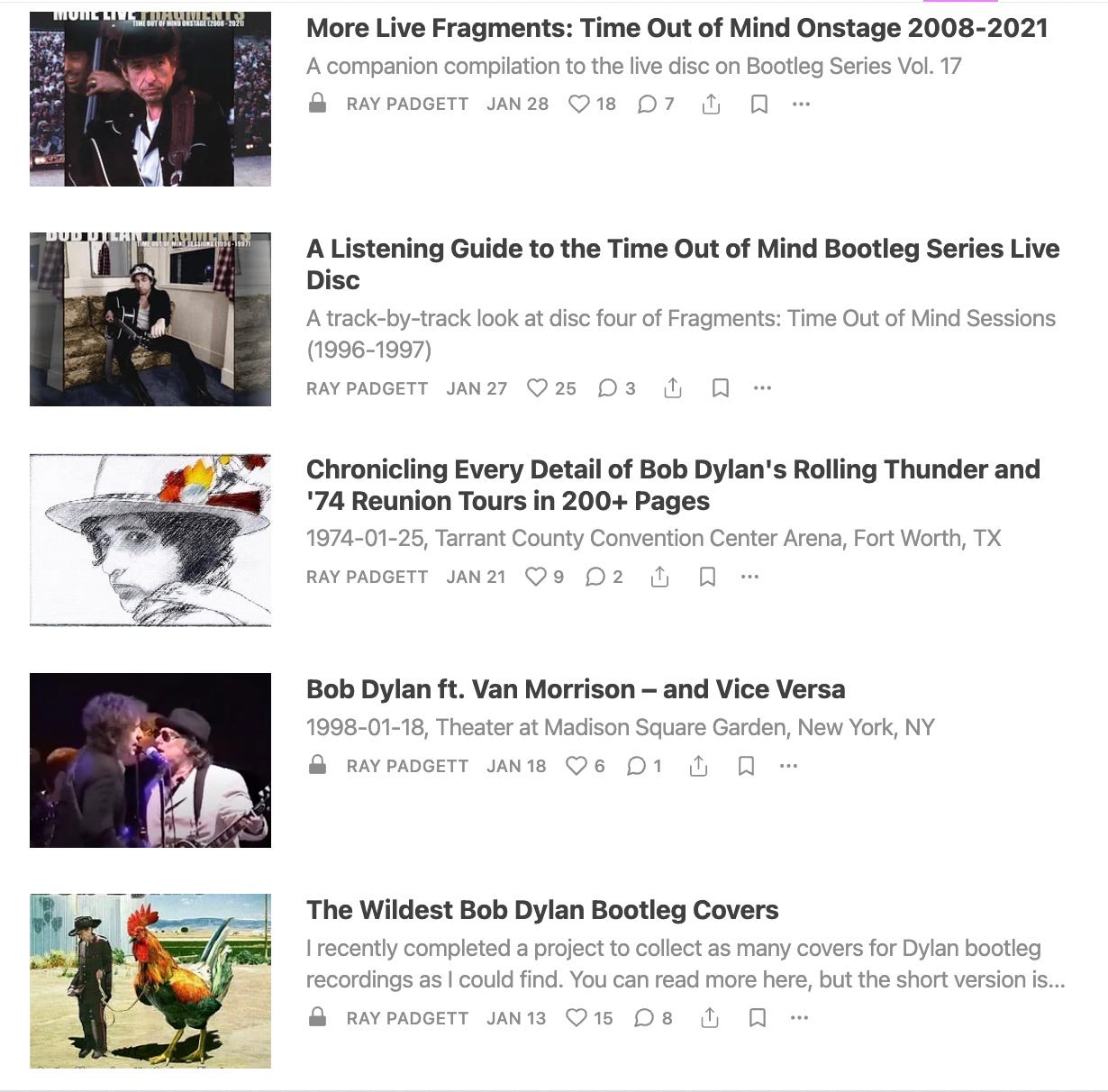Image resolution: width=1108 pixels, height=1092 pixels.
Task: Open Bob Dylan ft. Van Morrison article
Action: coord(575,689)
